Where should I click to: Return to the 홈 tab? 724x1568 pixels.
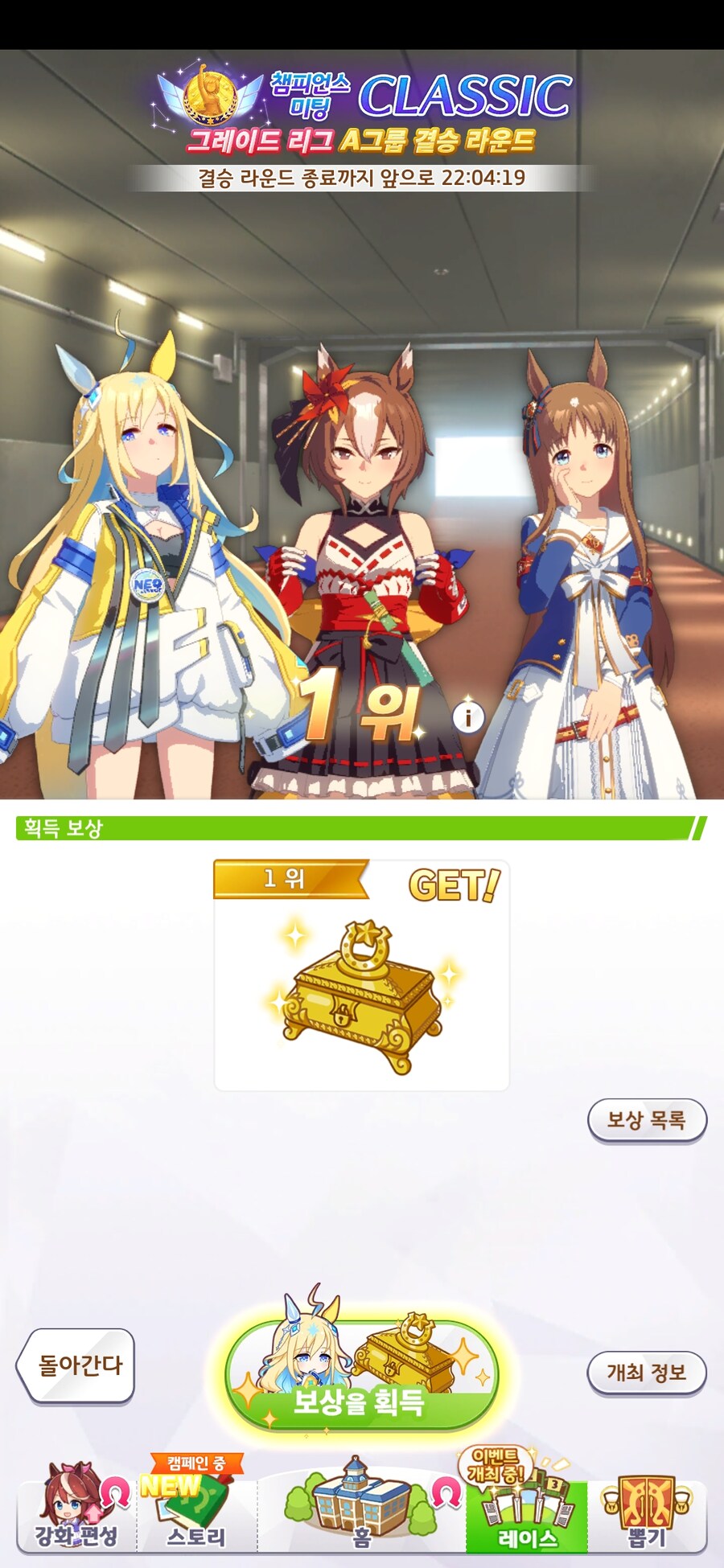point(362,1515)
